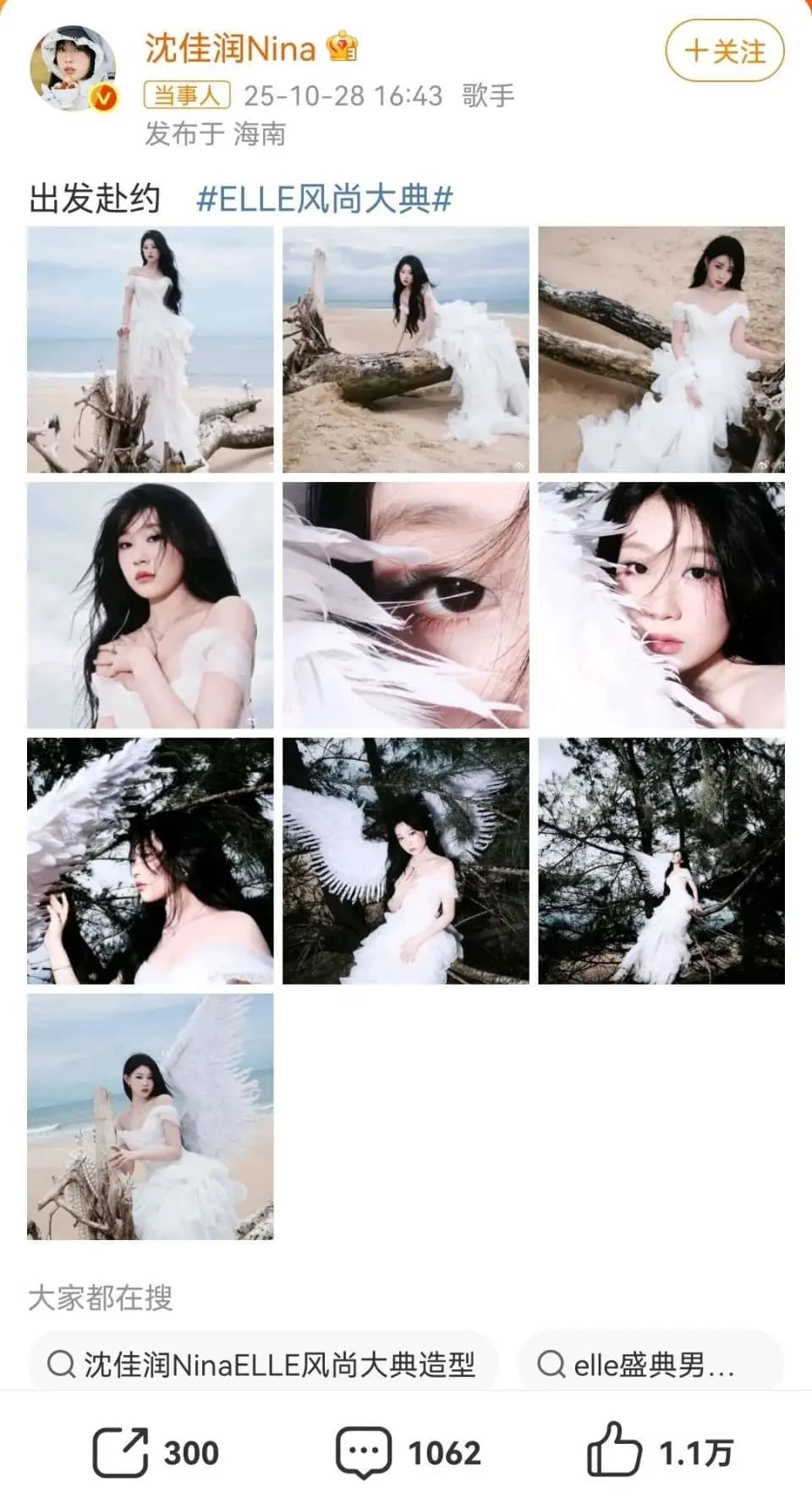Screen dimensions: 812x1498
Task: View the second photo on the driftwood log
Action: coord(406,349)
